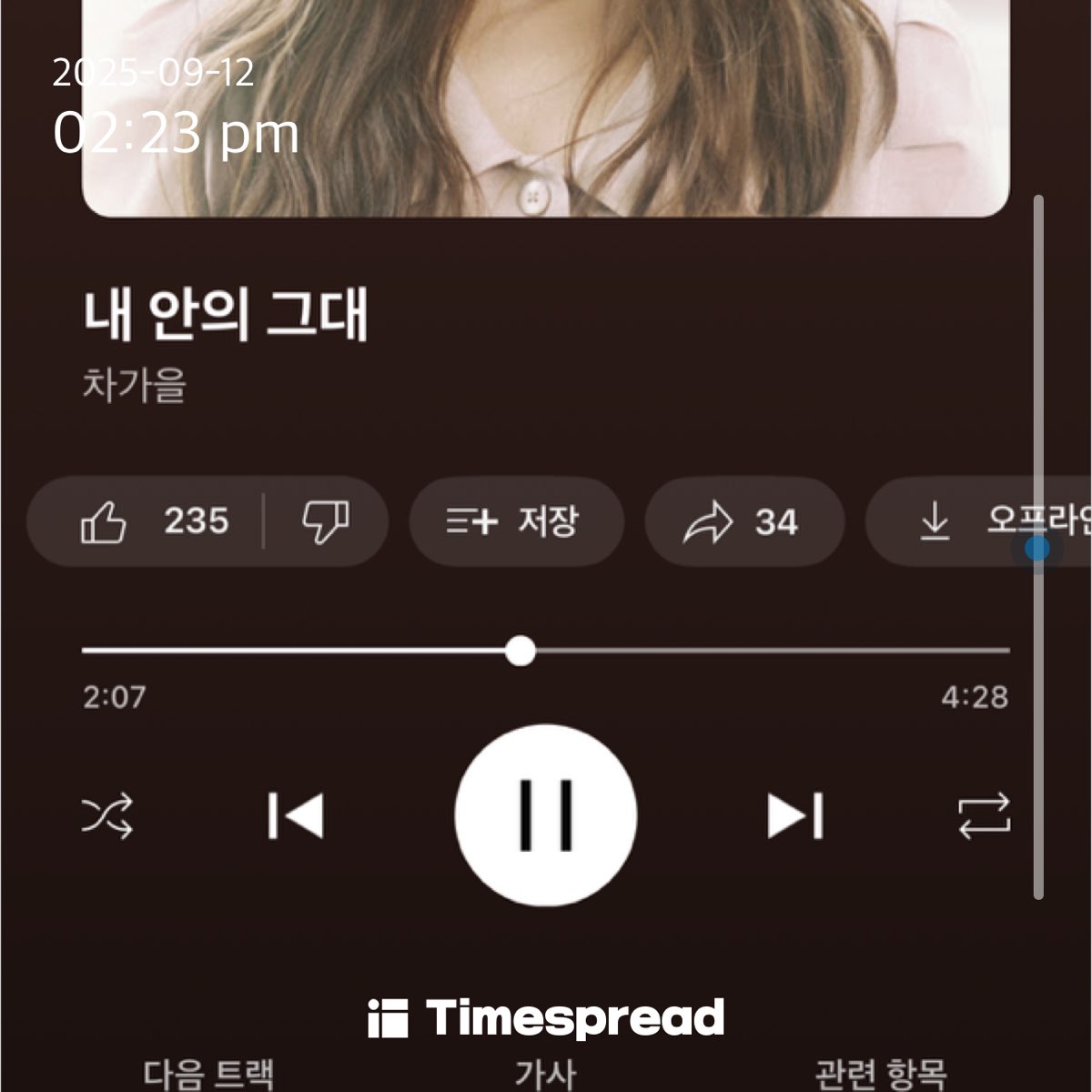The width and height of the screenshot is (1092, 1092).
Task: Open artist 차가을
Action: [135, 385]
